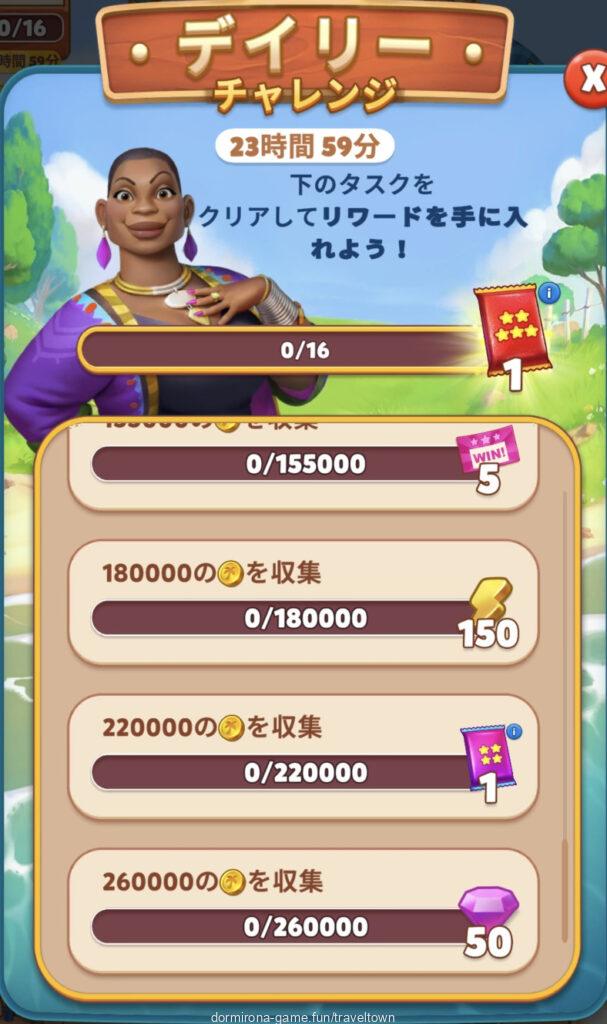Tap info icon on red card pack reward
Image resolution: width=607 pixels, height=1024 pixels.
(547, 293)
